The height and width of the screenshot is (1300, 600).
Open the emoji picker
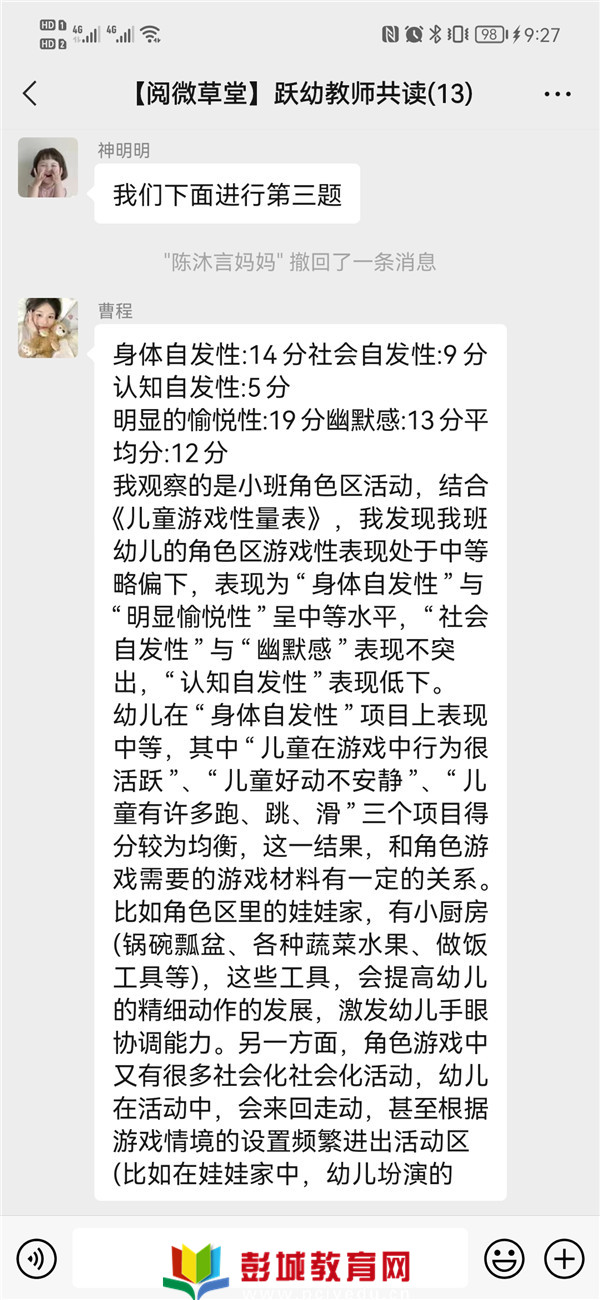click(x=504, y=1257)
